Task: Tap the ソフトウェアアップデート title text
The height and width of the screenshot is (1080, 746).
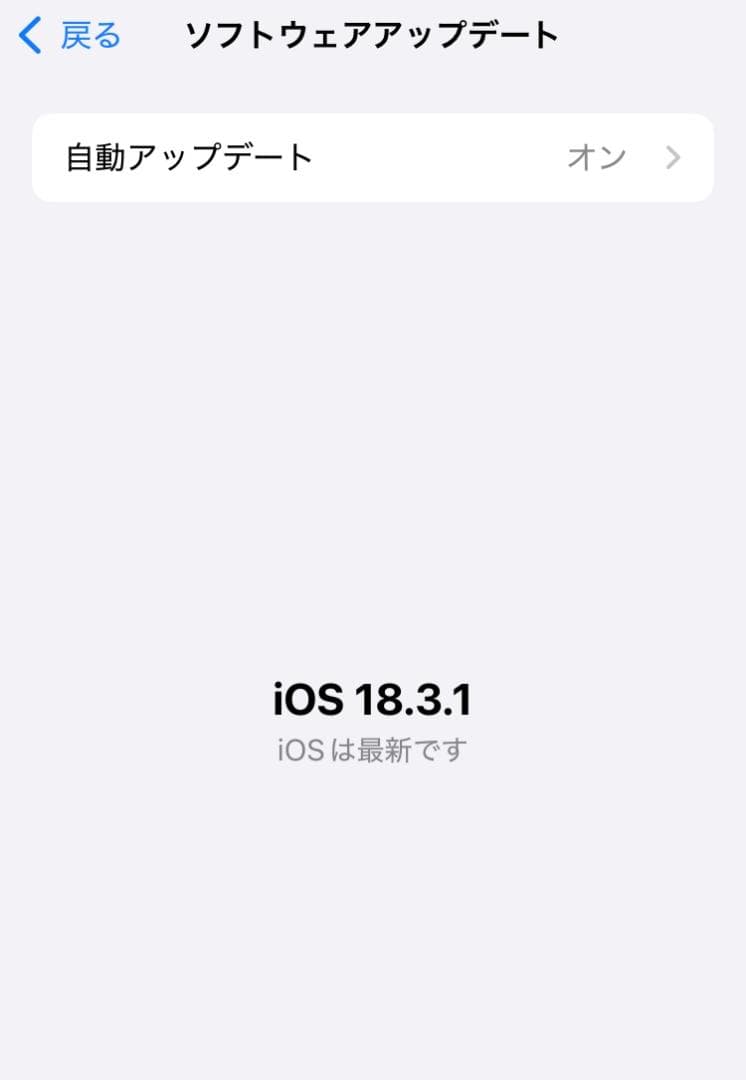Action: 372,34
